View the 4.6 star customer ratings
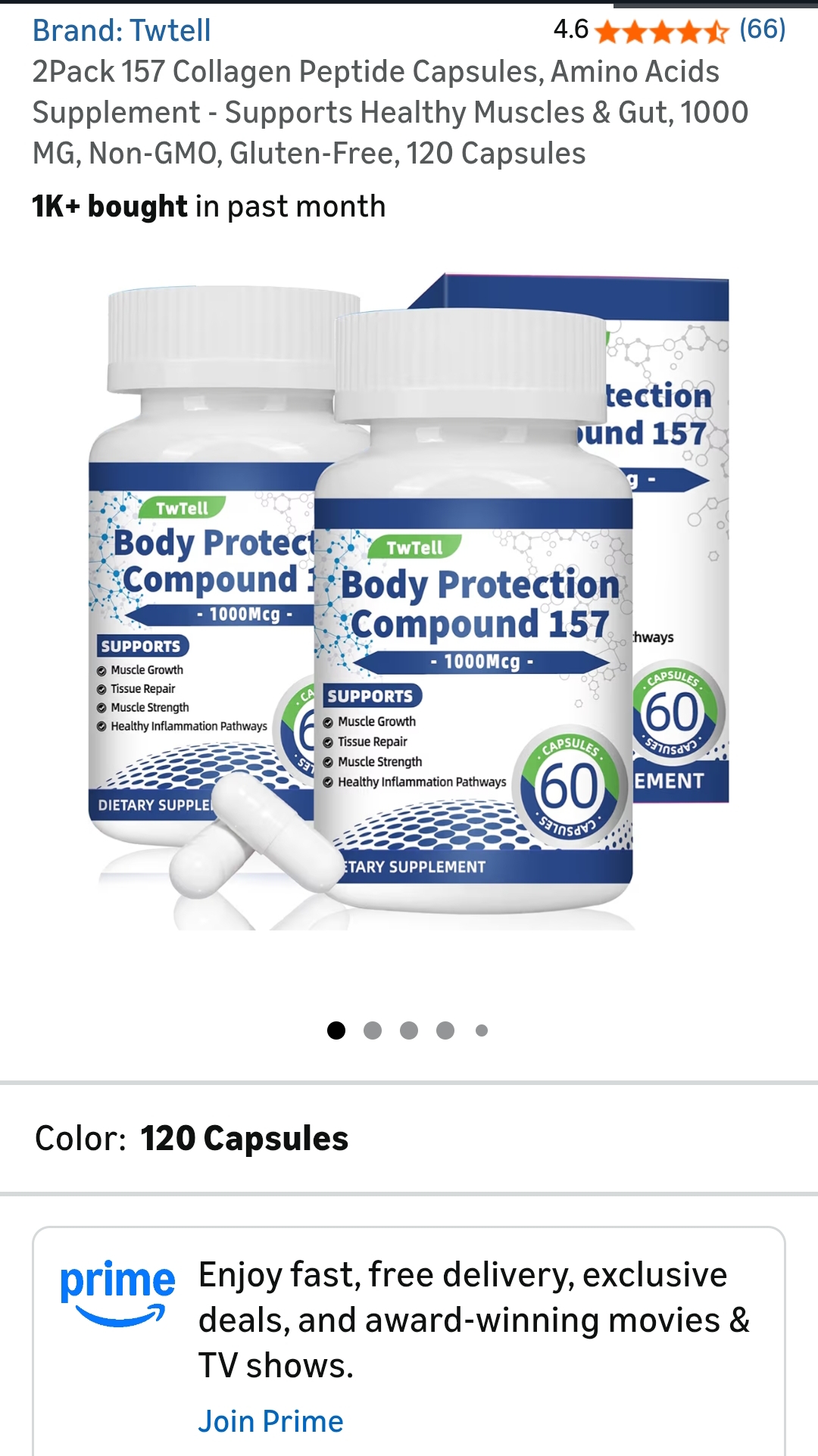Image resolution: width=818 pixels, height=1456 pixels. click(660, 31)
